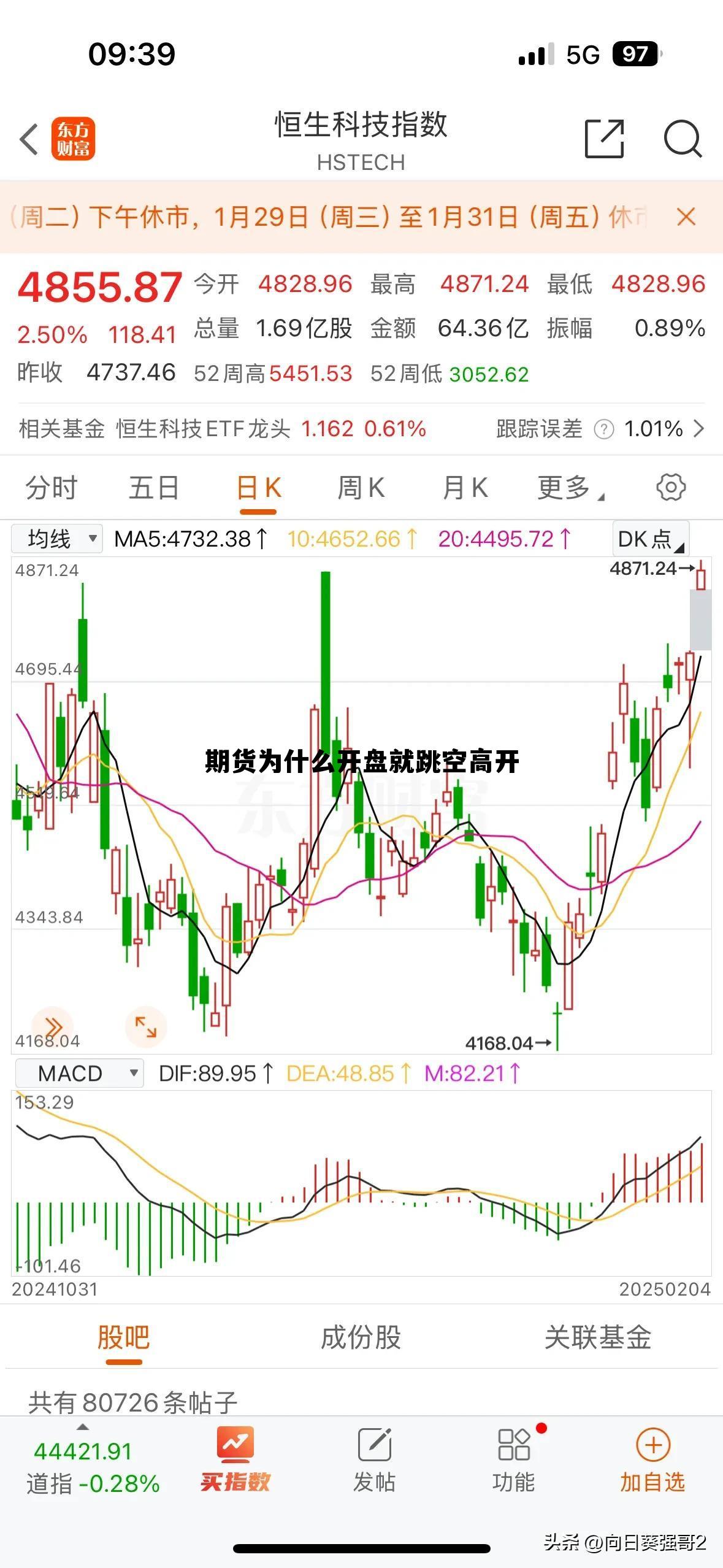Open the 均线 moving average dropdown
The width and height of the screenshot is (723, 1568).
[56, 539]
